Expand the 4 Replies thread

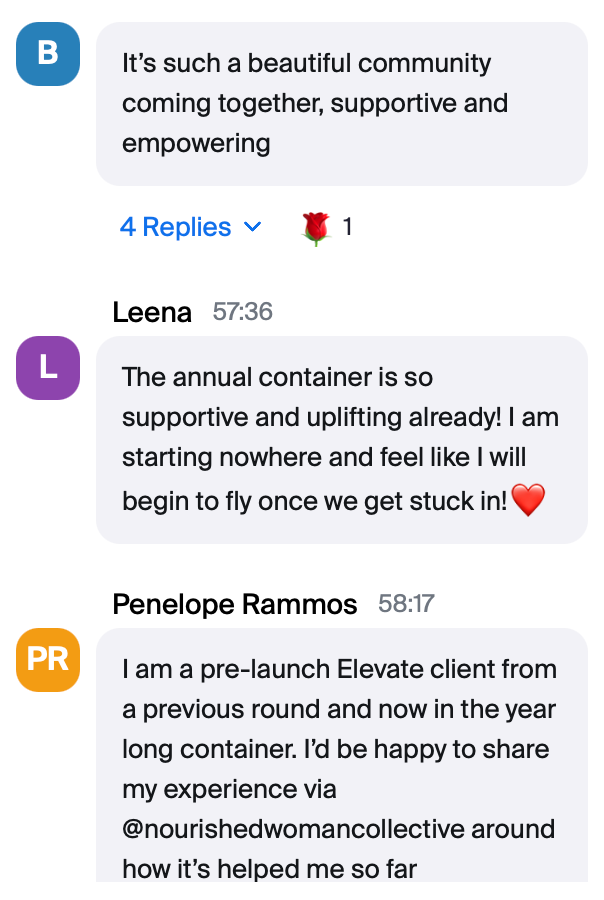click(190, 227)
